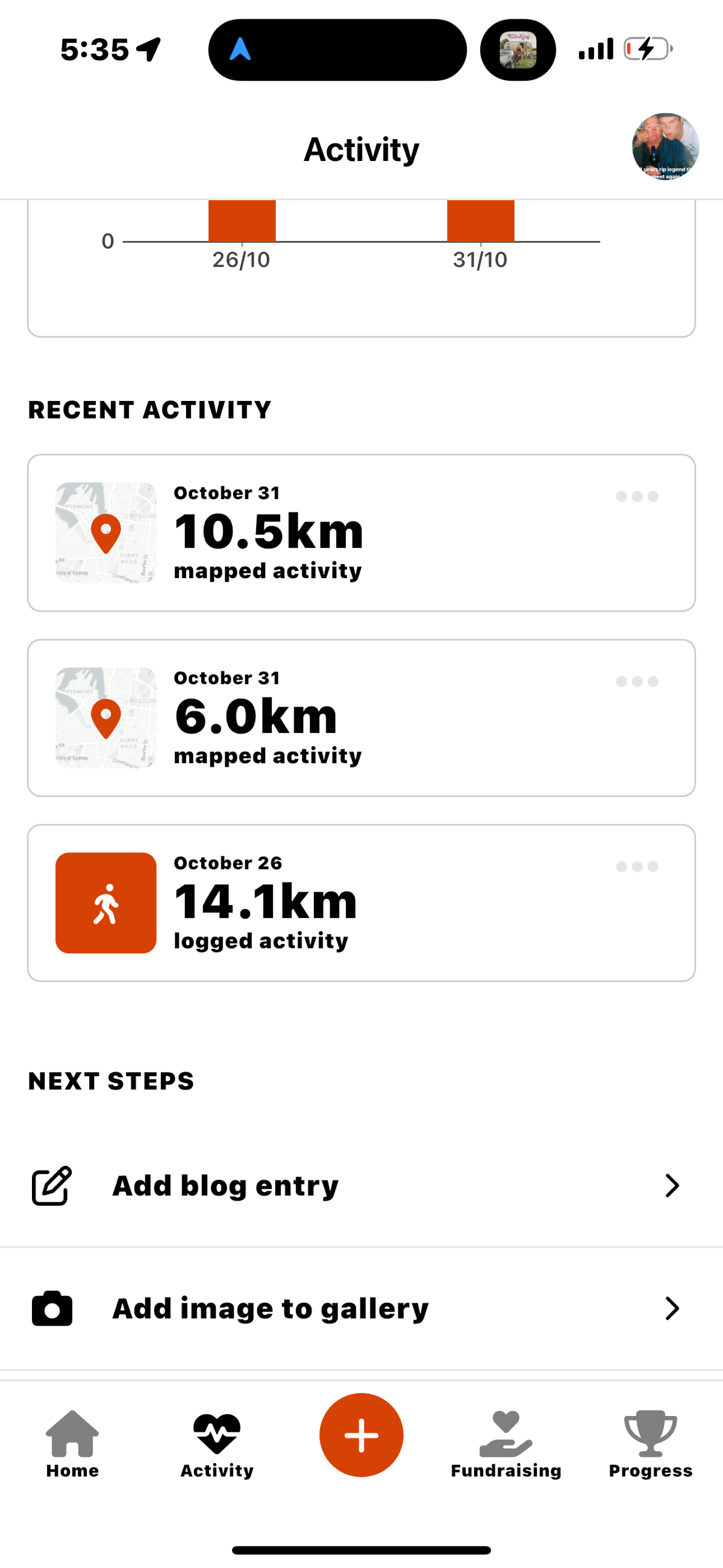Go to the Home tab
This screenshot has width=723, height=1568.
(x=72, y=1444)
